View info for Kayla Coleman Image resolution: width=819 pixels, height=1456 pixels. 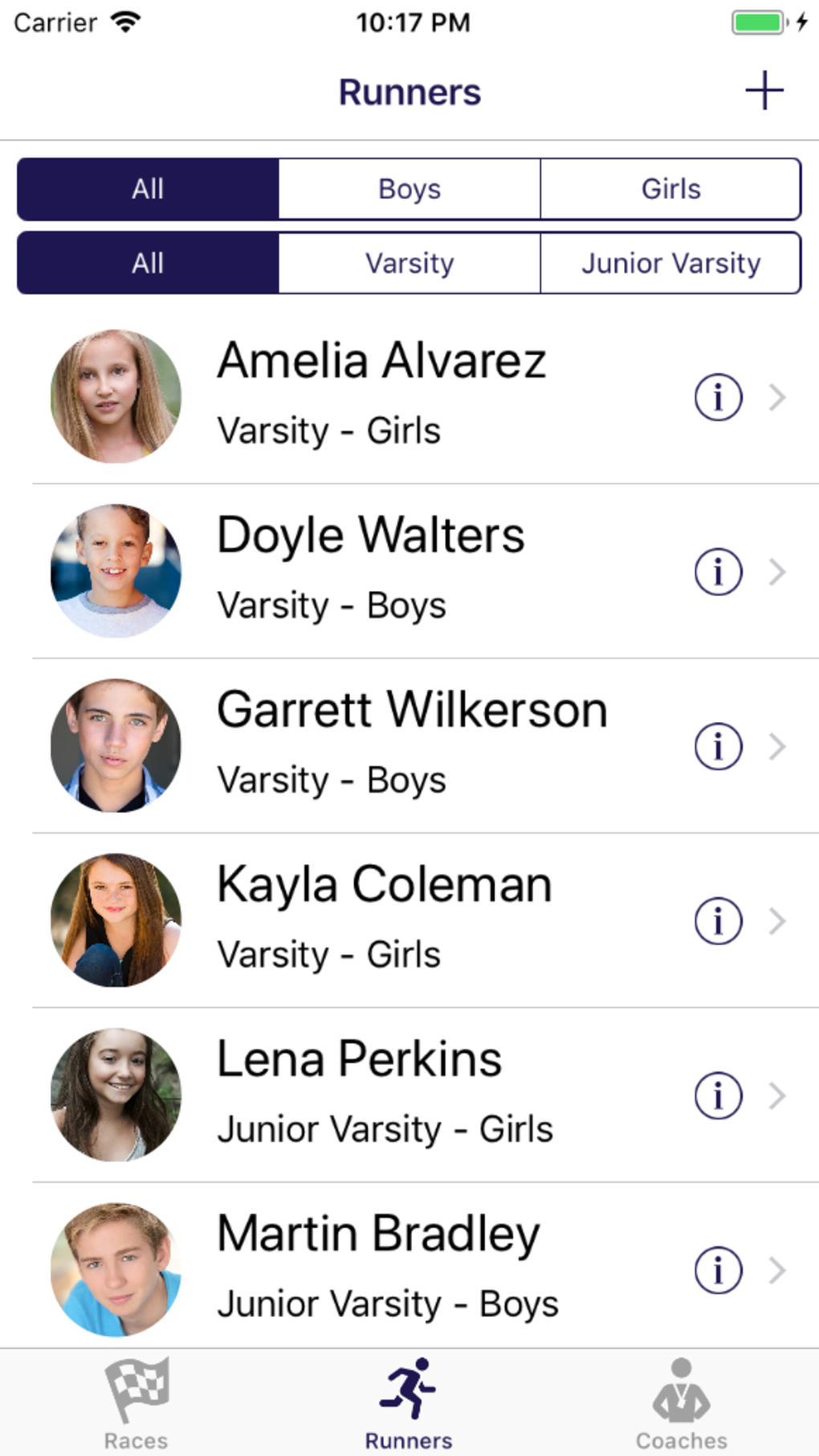click(x=718, y=921)
